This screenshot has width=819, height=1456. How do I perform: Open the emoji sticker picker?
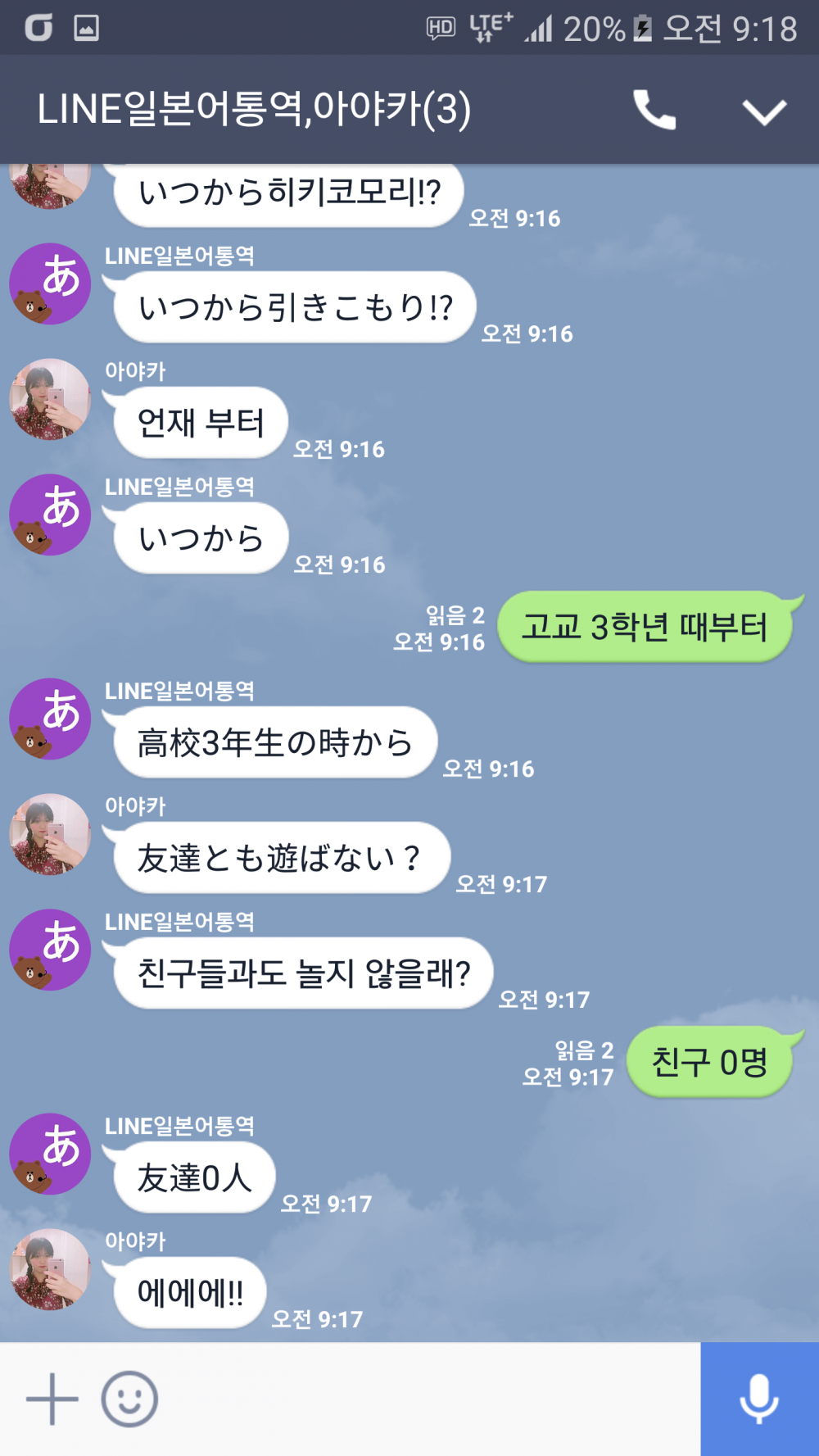coord(129,1399)
